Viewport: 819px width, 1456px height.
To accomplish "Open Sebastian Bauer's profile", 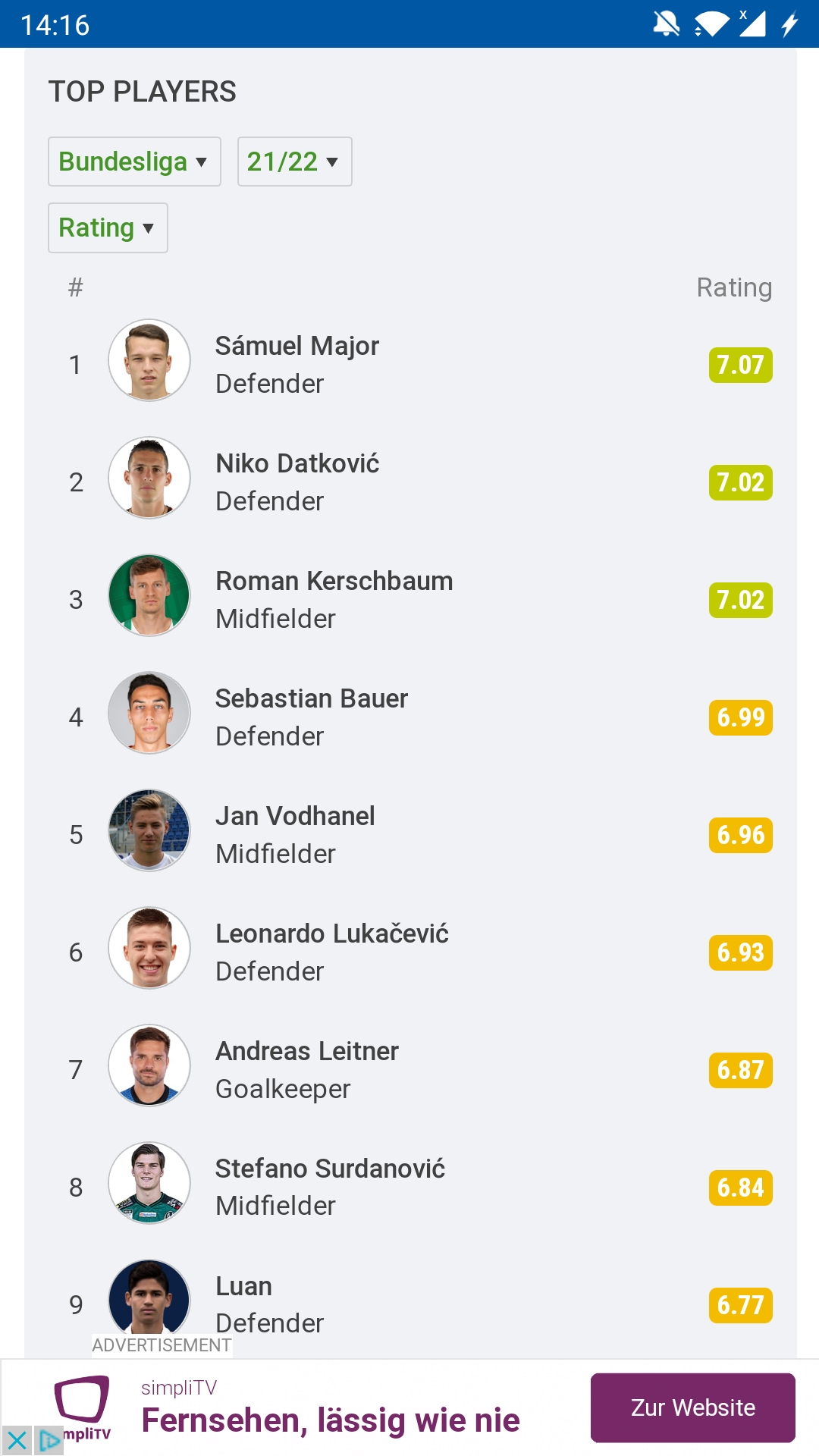I will (410, 717).
